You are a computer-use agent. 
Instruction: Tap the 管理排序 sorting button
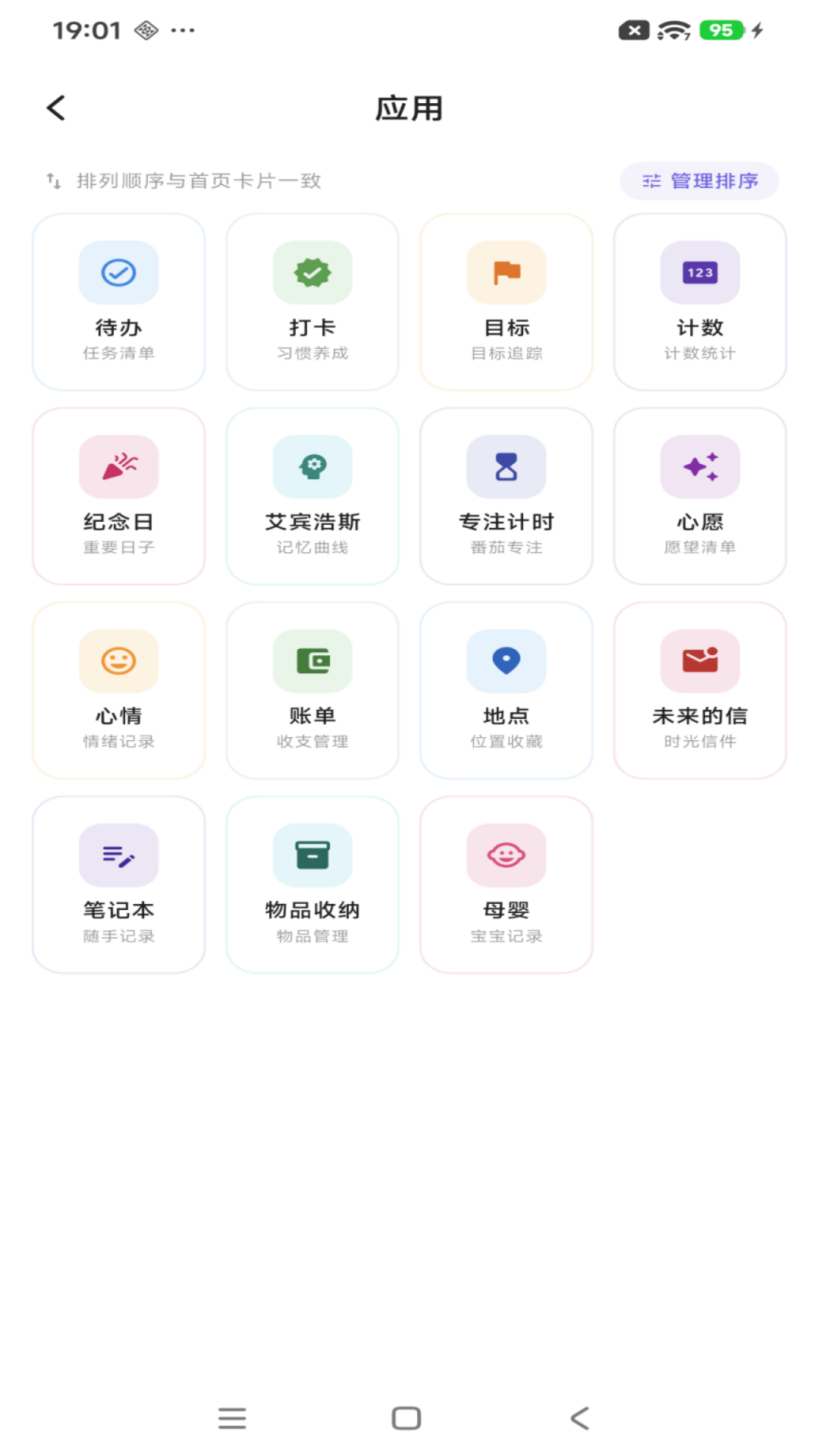click(x=698, y=181)
